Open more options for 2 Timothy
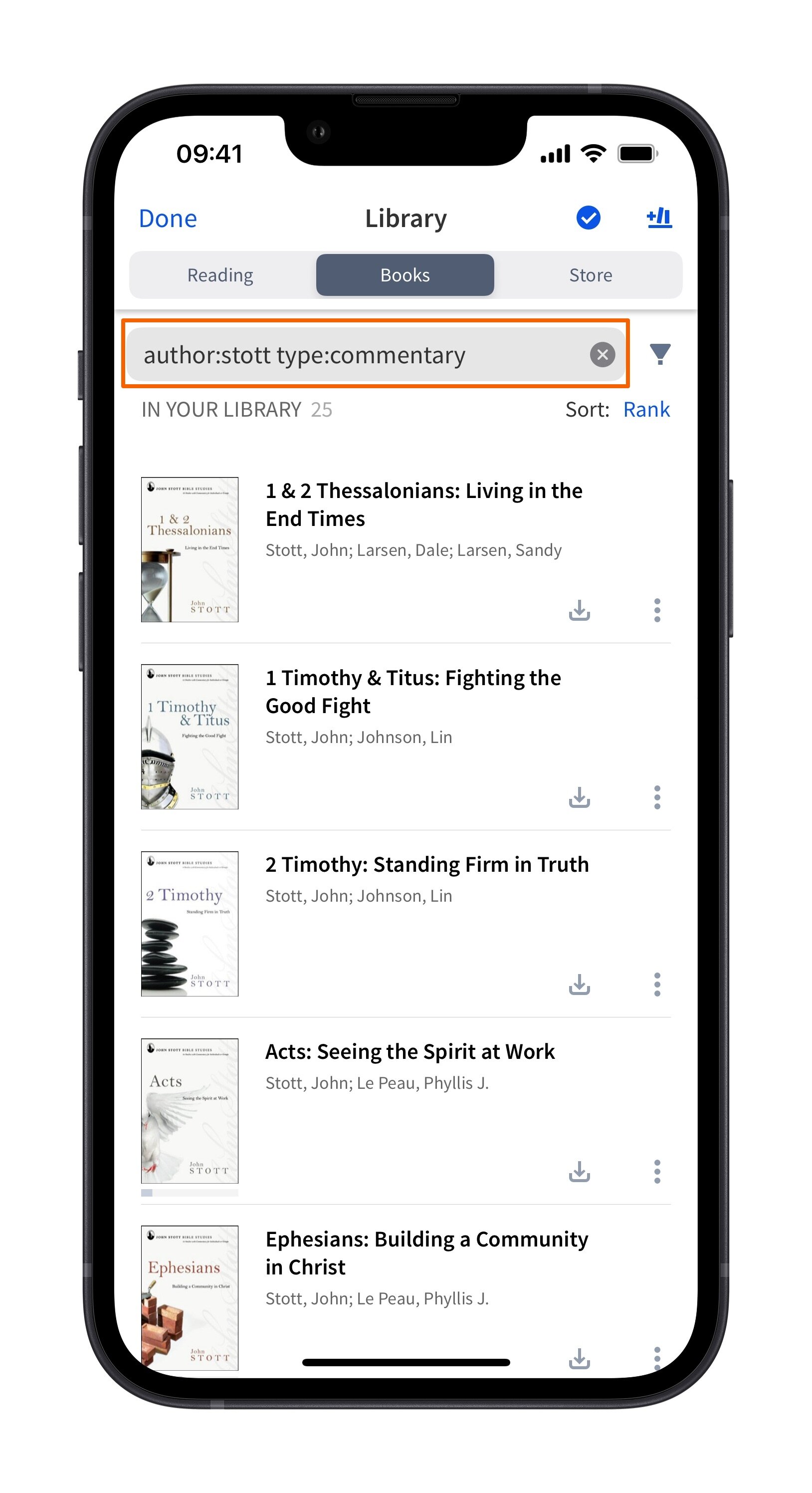The height and width of the screenshot is (1493, 812). pos(657,985)
